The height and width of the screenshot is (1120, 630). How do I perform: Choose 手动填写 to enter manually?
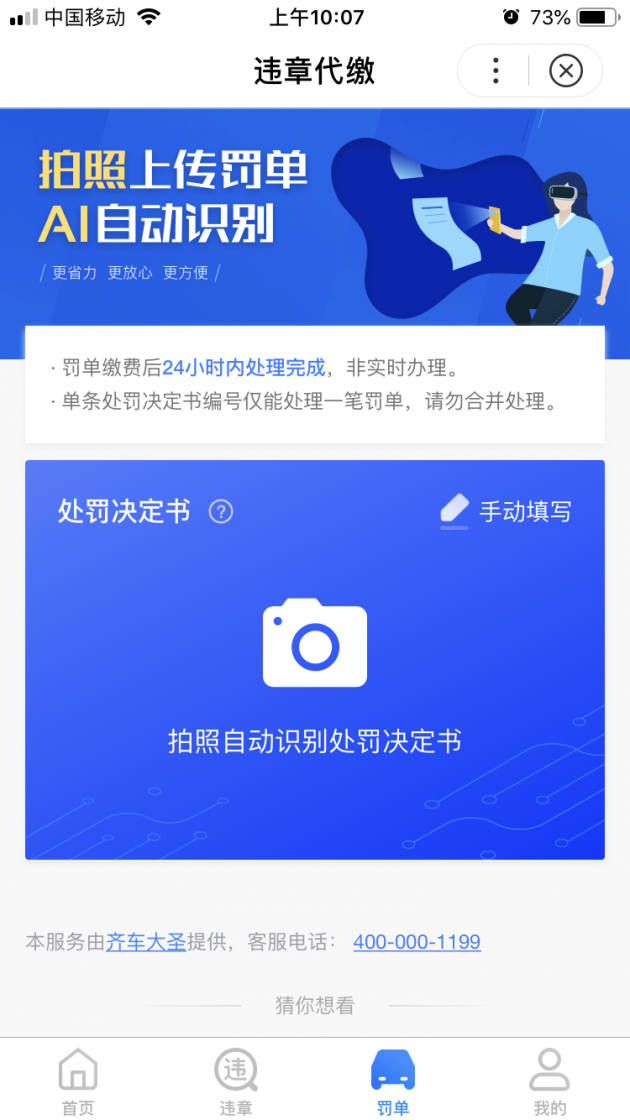(506, 511)
